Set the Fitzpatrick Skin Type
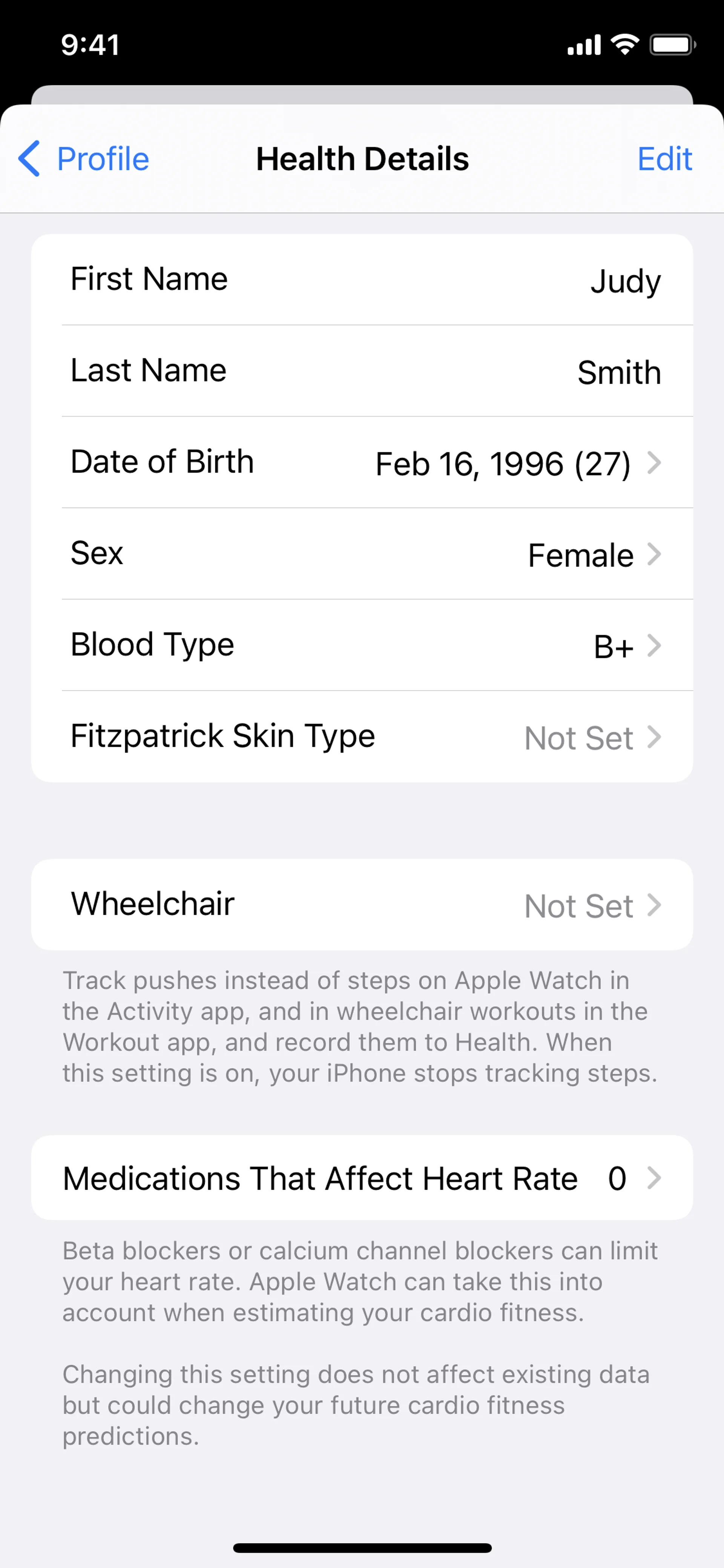 point(362,737)
